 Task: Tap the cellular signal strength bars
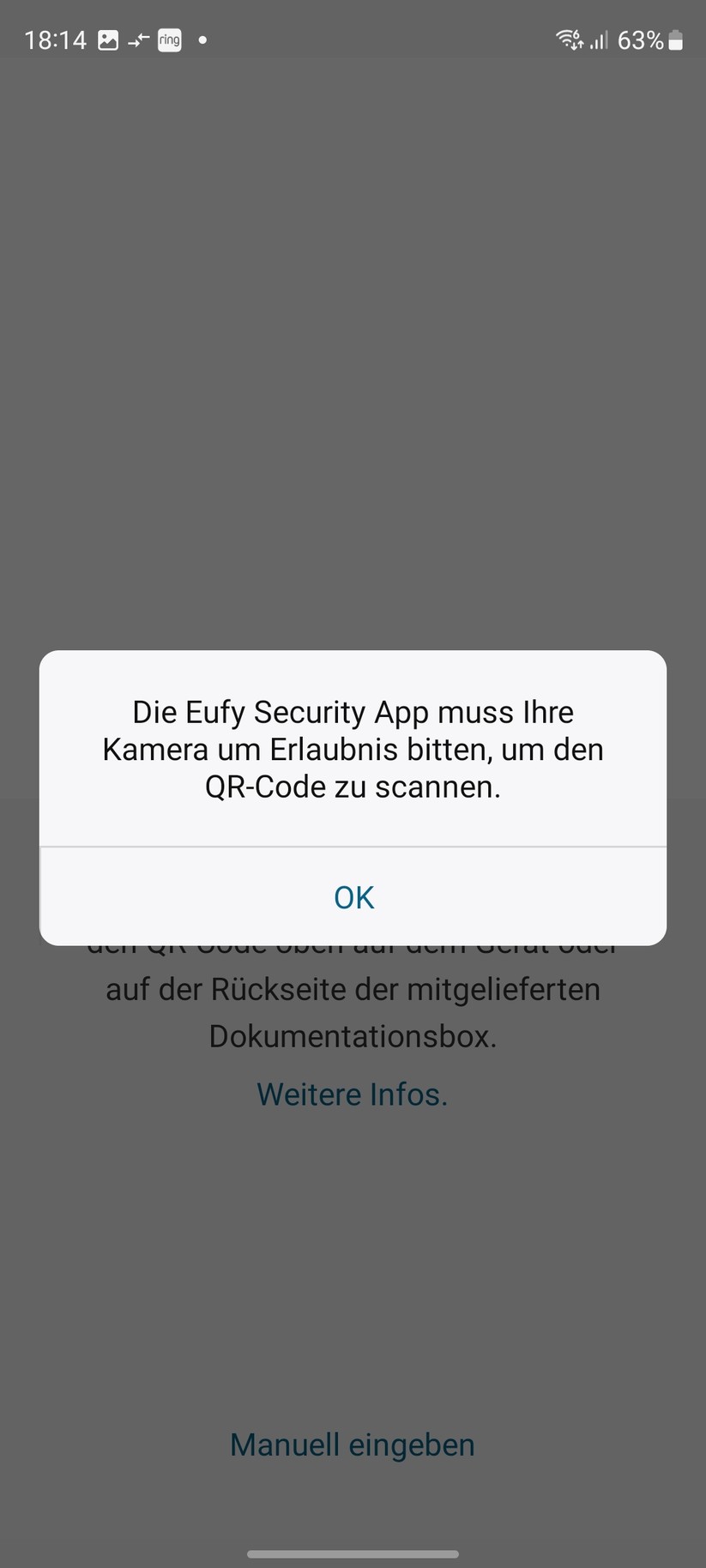pyautogui.click(x=598, y=39)
